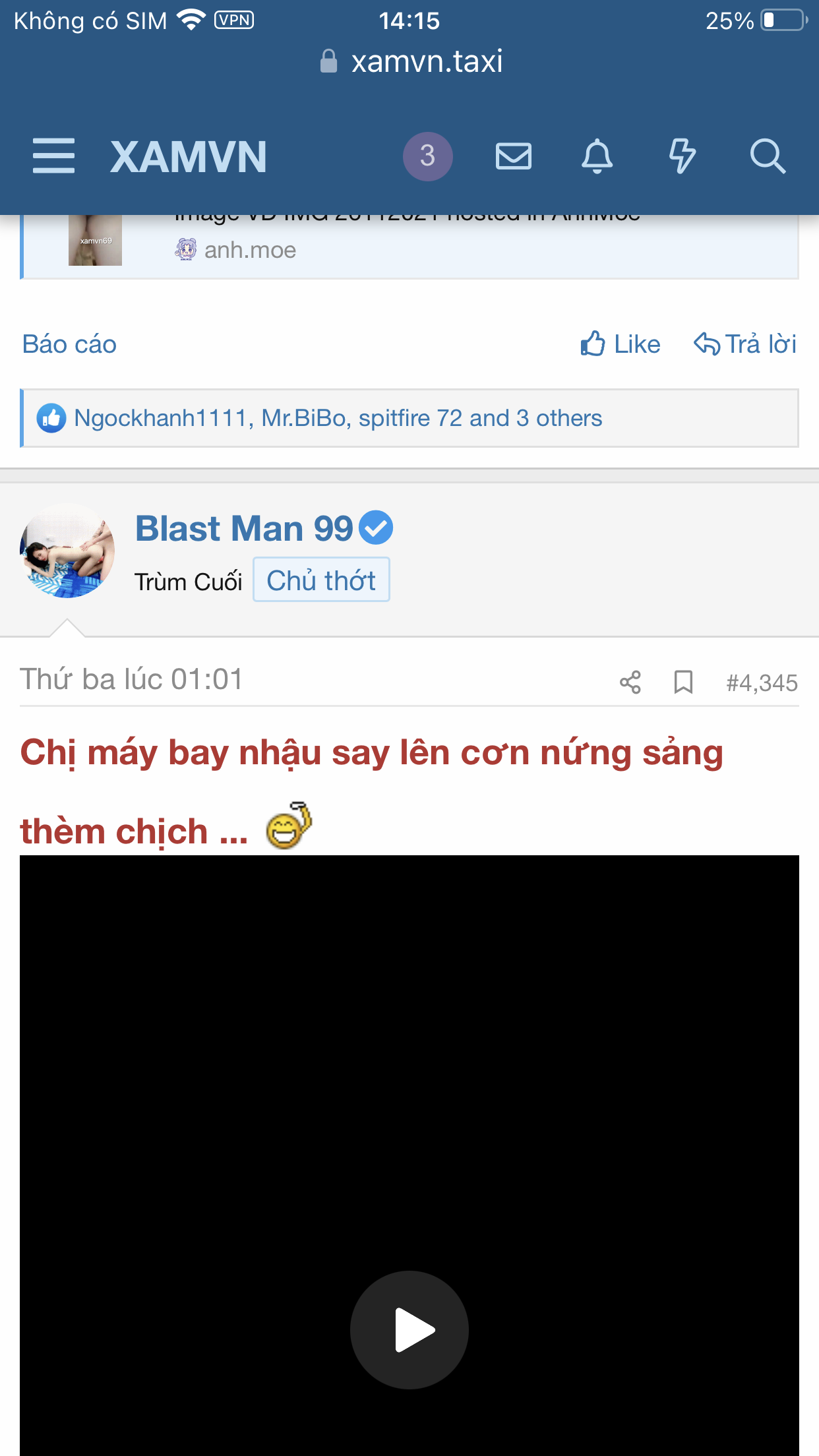This screenshot has width=819, height=1456.
Task: View Blast Man 99's avatar
Action: tap(67, 551)
